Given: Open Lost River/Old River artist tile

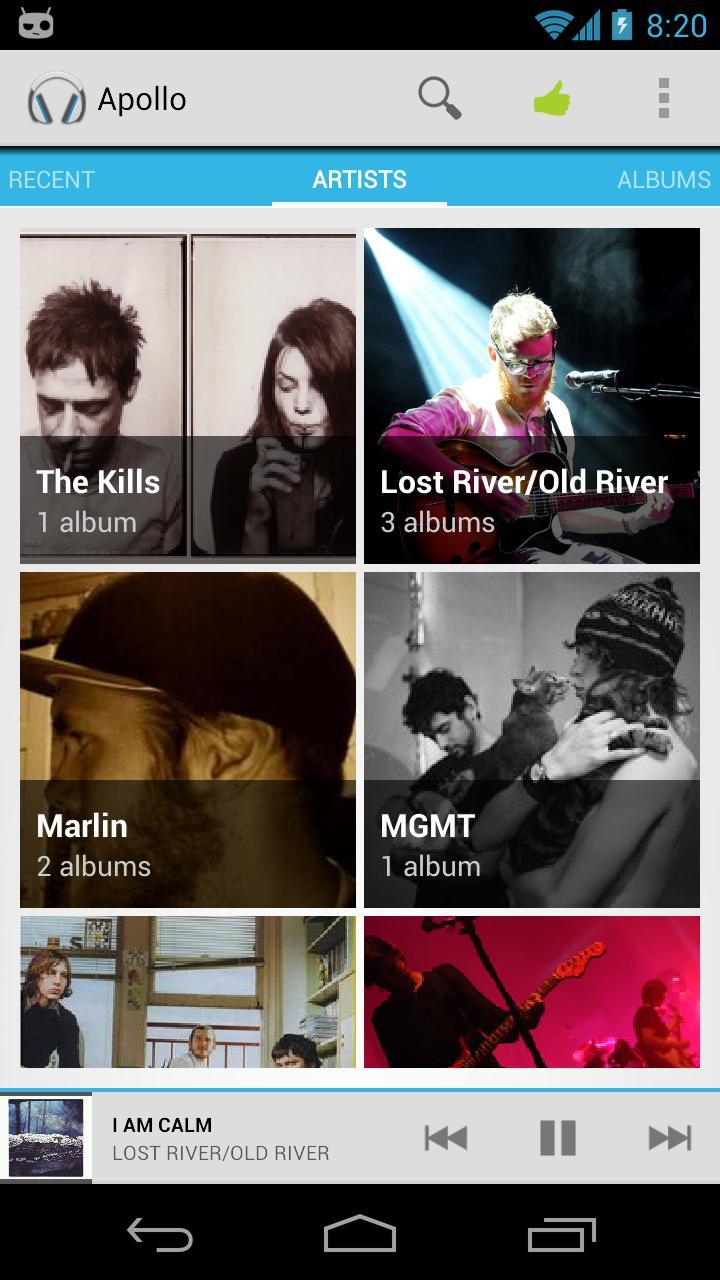Looking at the screenshot, I should coord(532,396).
